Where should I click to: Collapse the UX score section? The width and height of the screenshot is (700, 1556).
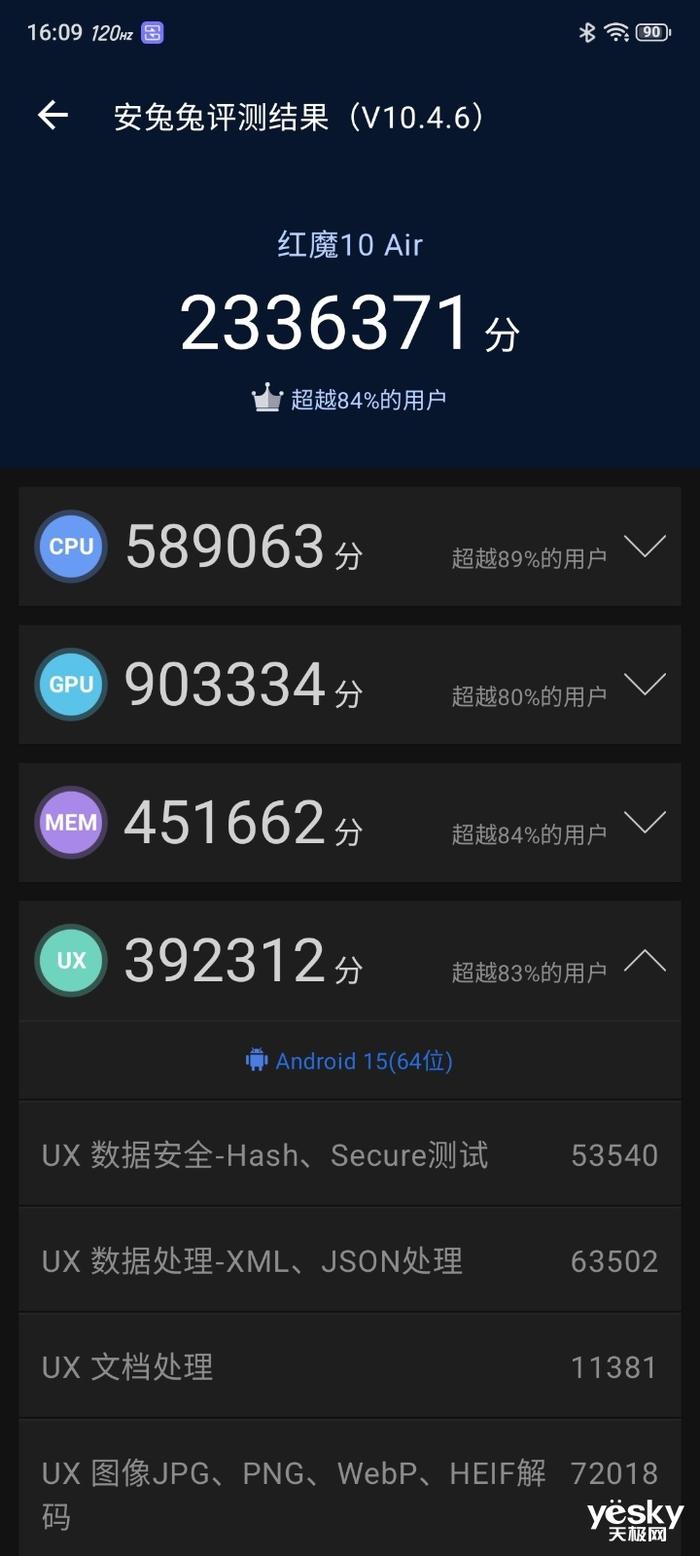(x=645, y=960)
